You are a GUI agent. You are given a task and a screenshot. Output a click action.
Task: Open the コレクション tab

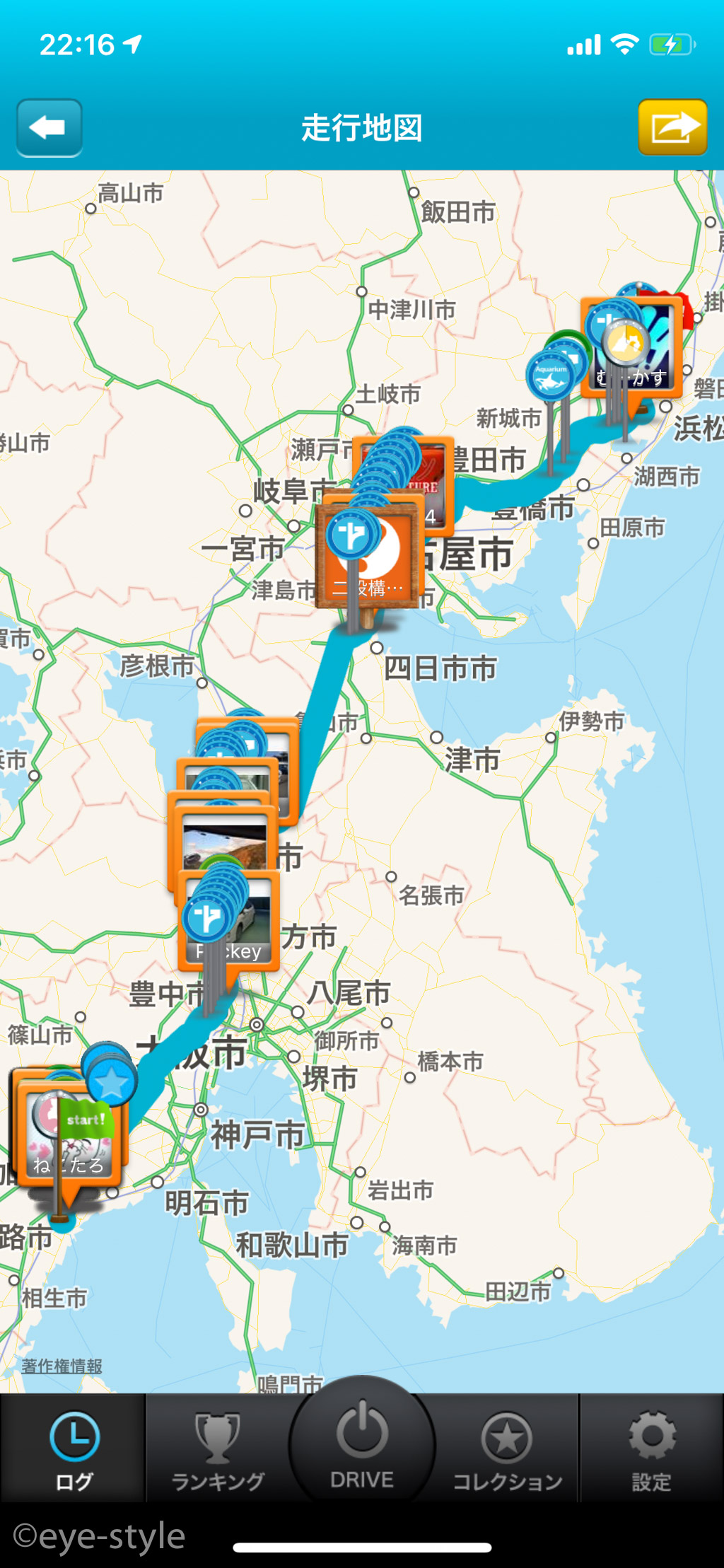click(x=507, y=1449)
